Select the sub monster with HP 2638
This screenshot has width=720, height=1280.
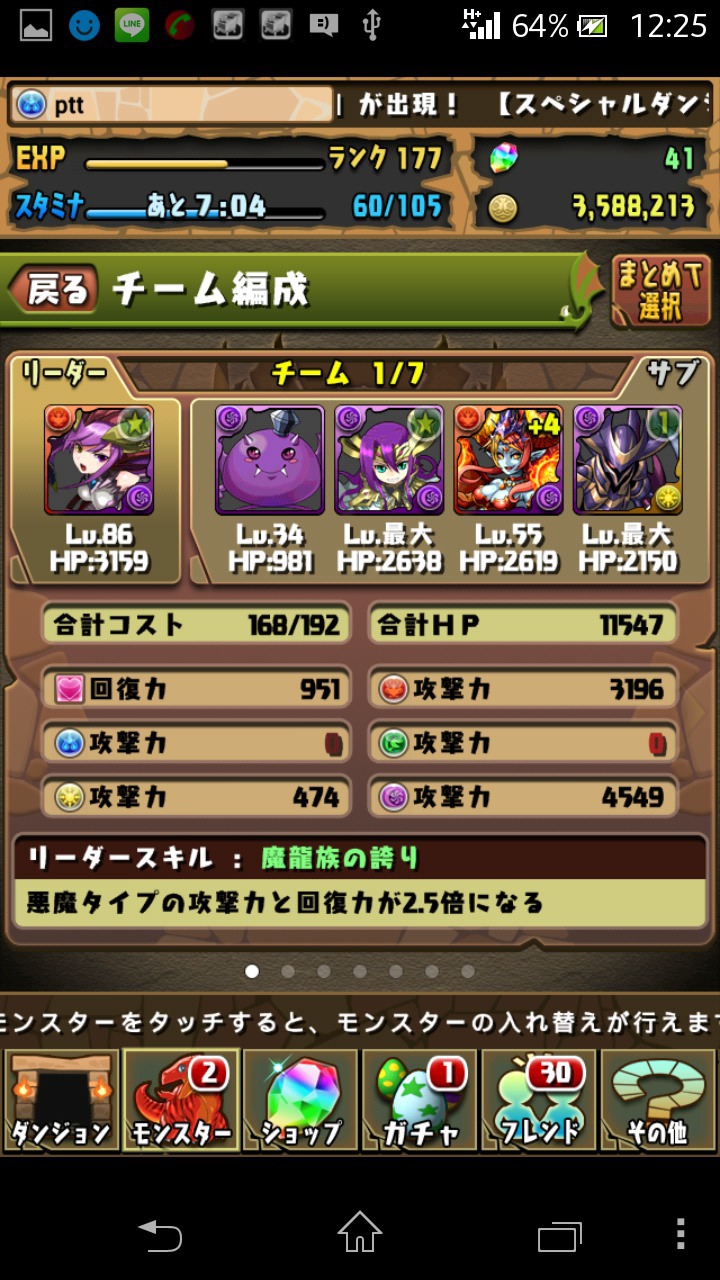[x=388, y=460]
